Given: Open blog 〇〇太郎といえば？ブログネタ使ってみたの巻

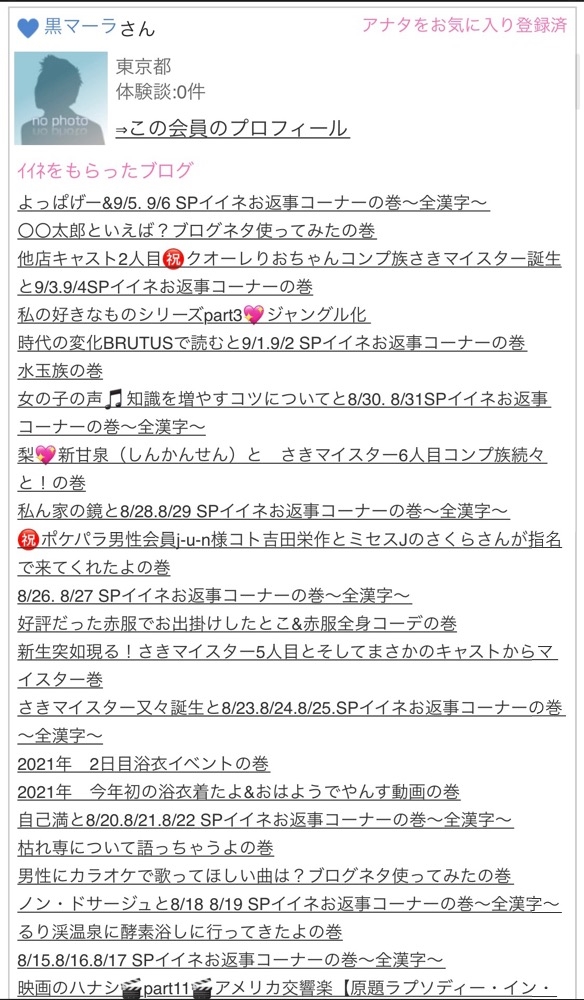Looking at the screenshot, I should [x=196, y=231].
